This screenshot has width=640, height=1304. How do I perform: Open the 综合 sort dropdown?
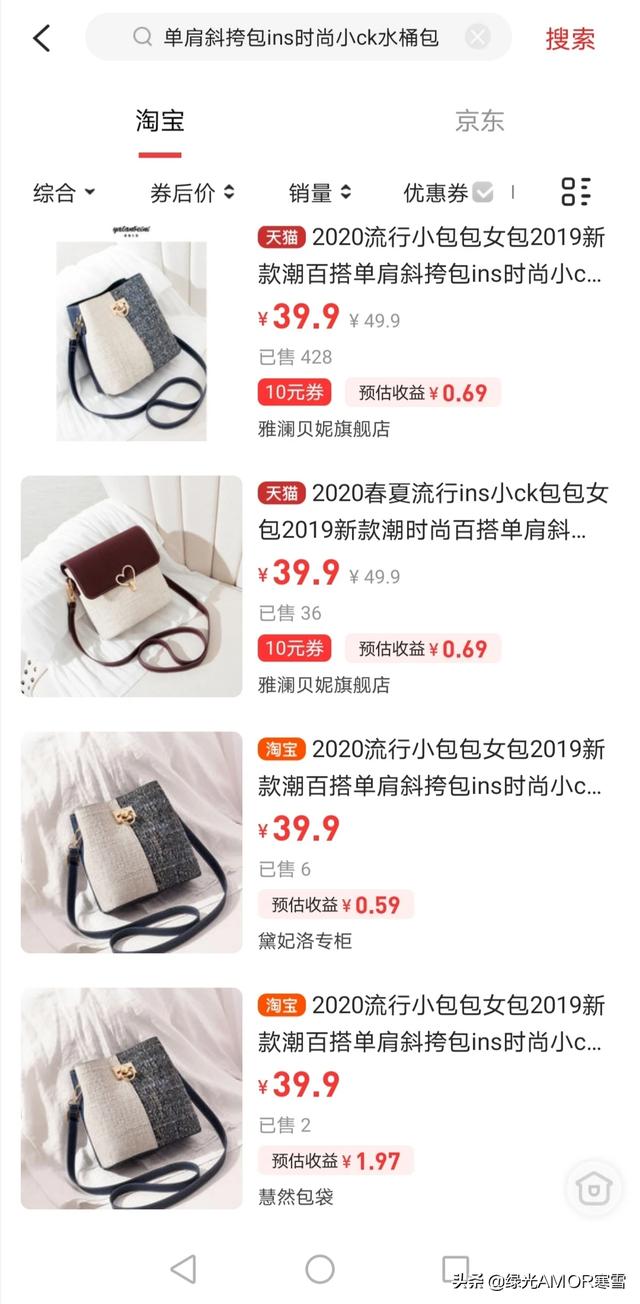tap(64, 193)
